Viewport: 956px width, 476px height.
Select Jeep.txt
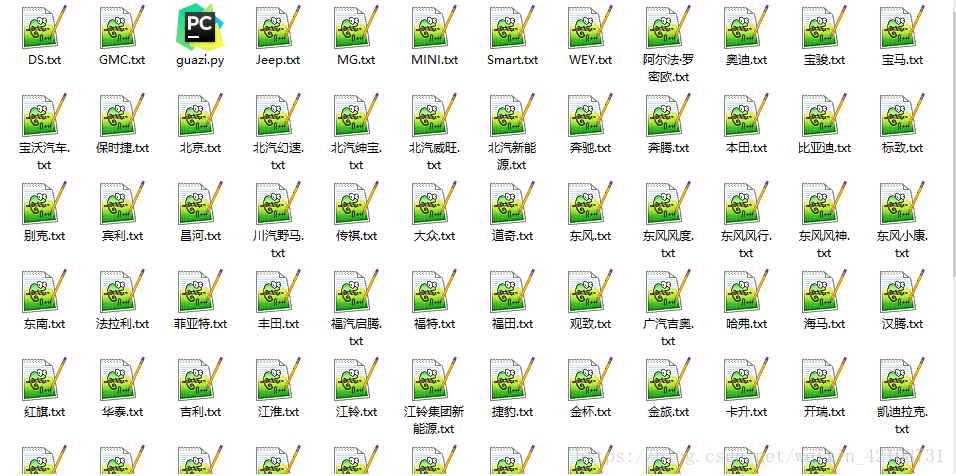pyautogui.click(x=278, y=28)
